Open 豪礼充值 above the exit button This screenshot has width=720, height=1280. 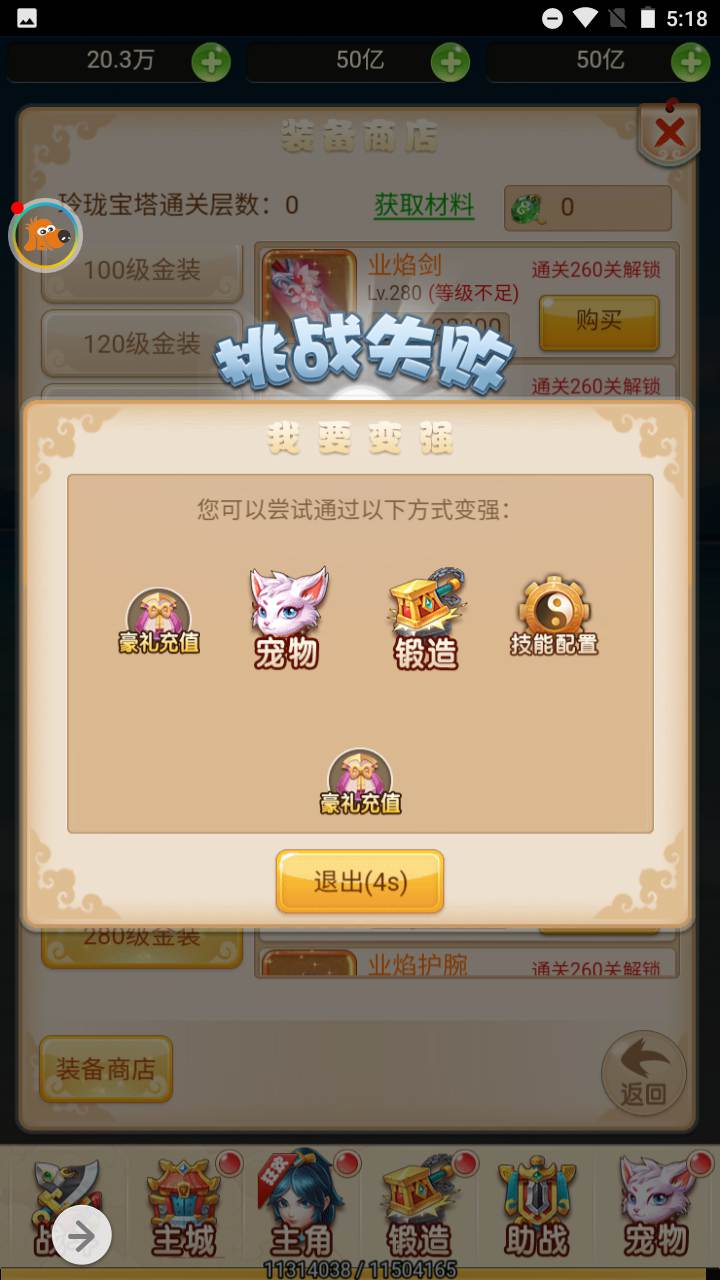[360, 782]
